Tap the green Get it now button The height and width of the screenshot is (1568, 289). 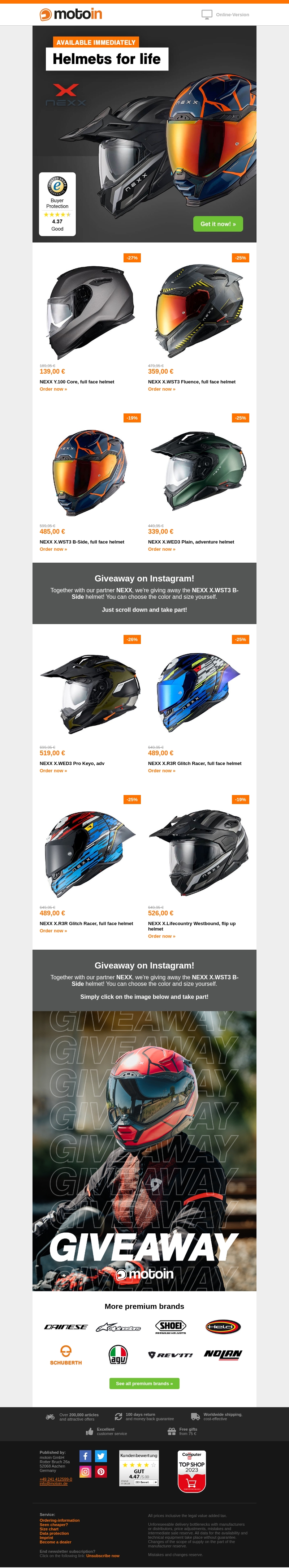[218, 224]
